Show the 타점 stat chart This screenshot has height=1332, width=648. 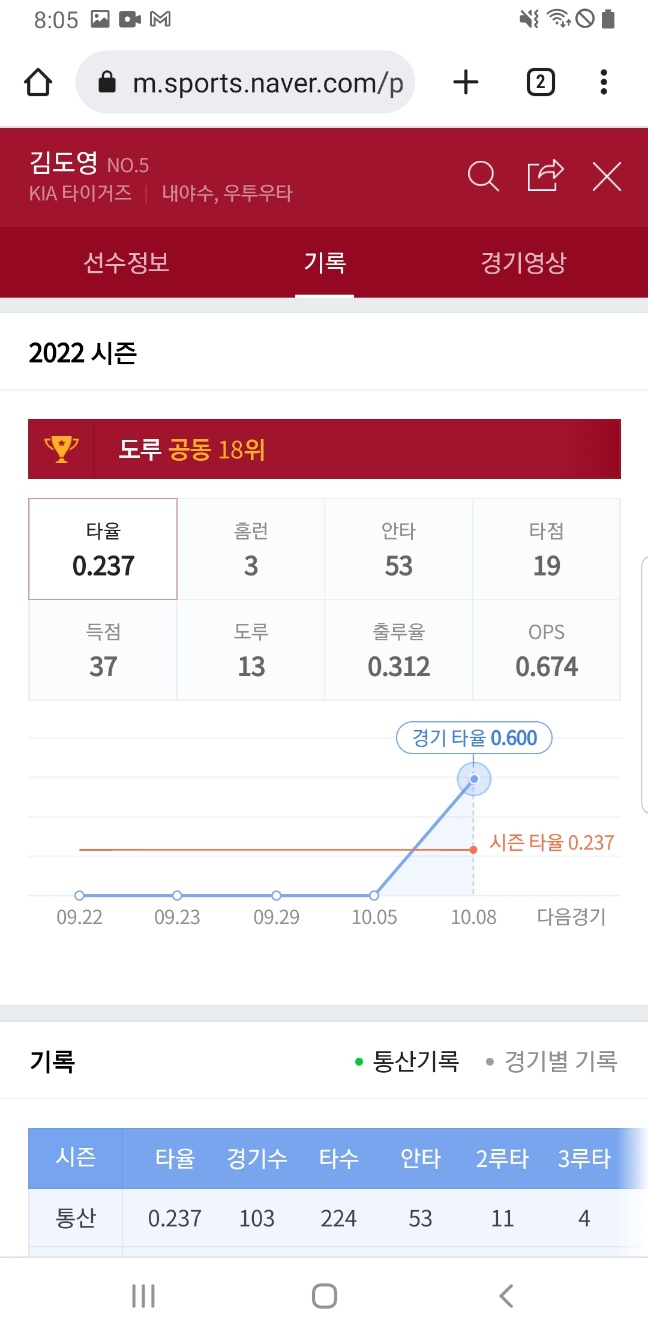coord(546,549)
